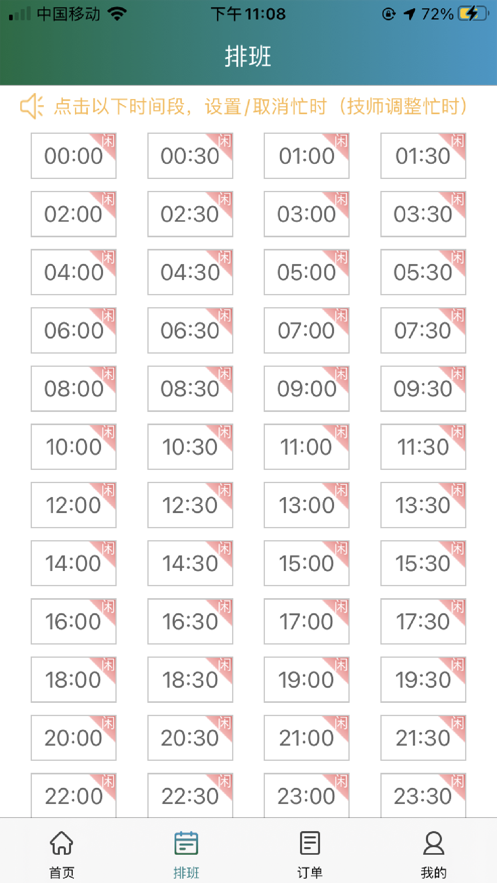Select the 10:30 time slot

190,447
